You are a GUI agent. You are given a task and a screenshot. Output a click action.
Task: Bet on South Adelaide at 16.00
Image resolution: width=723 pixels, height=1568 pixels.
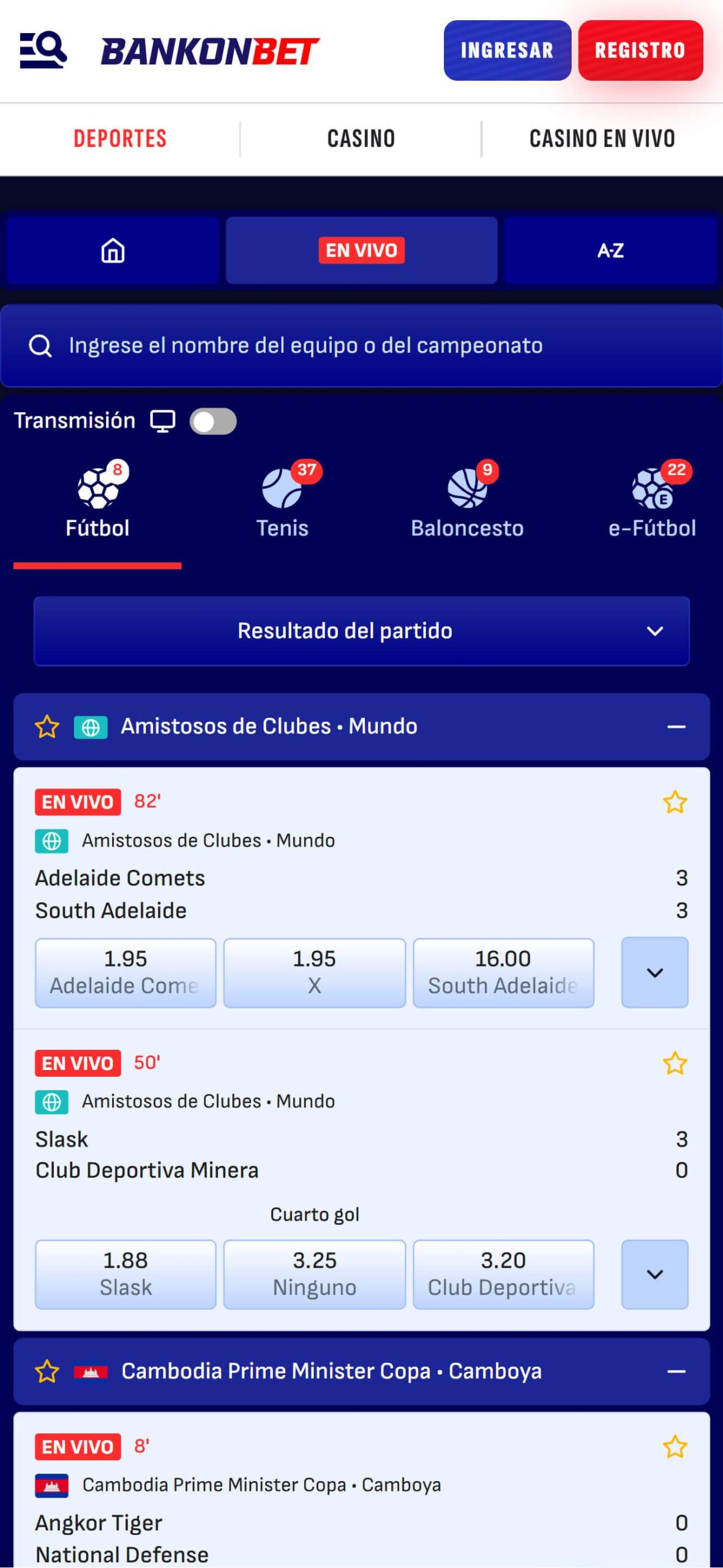click(503, 973)
